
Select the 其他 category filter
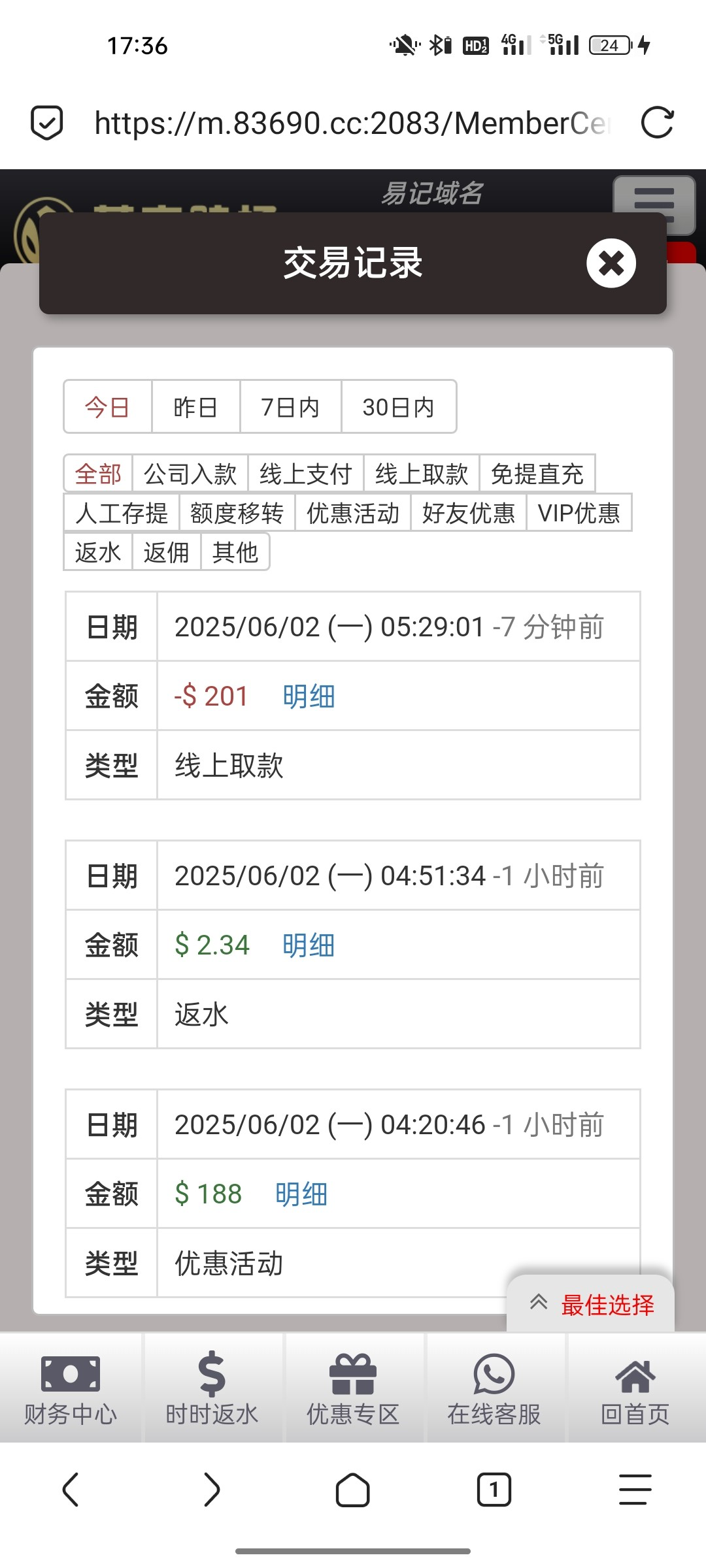pyautogui.click(x=235, y=552)
